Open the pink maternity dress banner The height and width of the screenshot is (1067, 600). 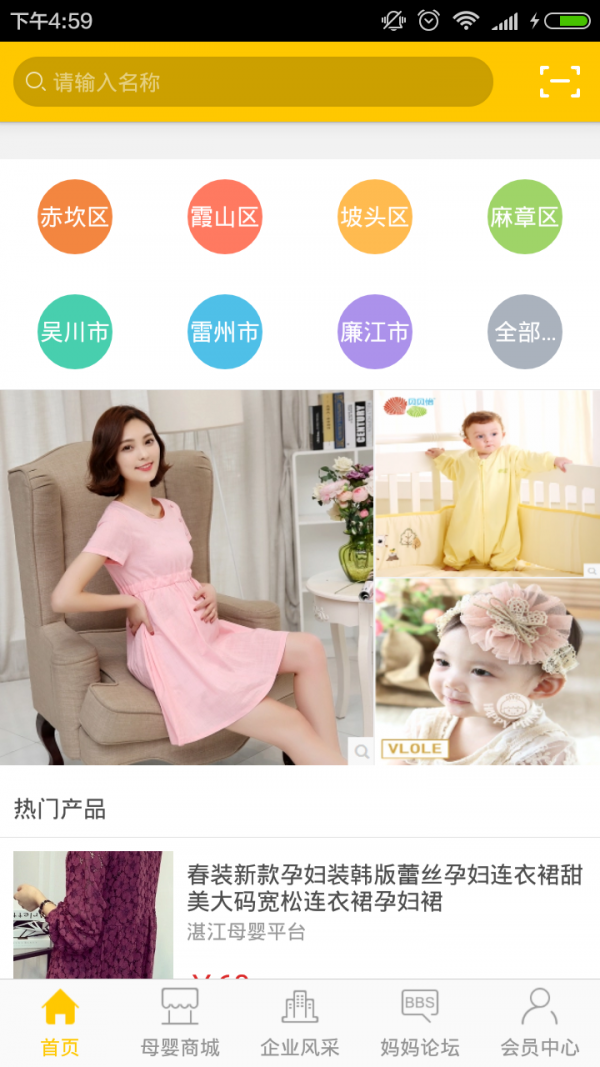pyautogui.click(x=187, y=577)
